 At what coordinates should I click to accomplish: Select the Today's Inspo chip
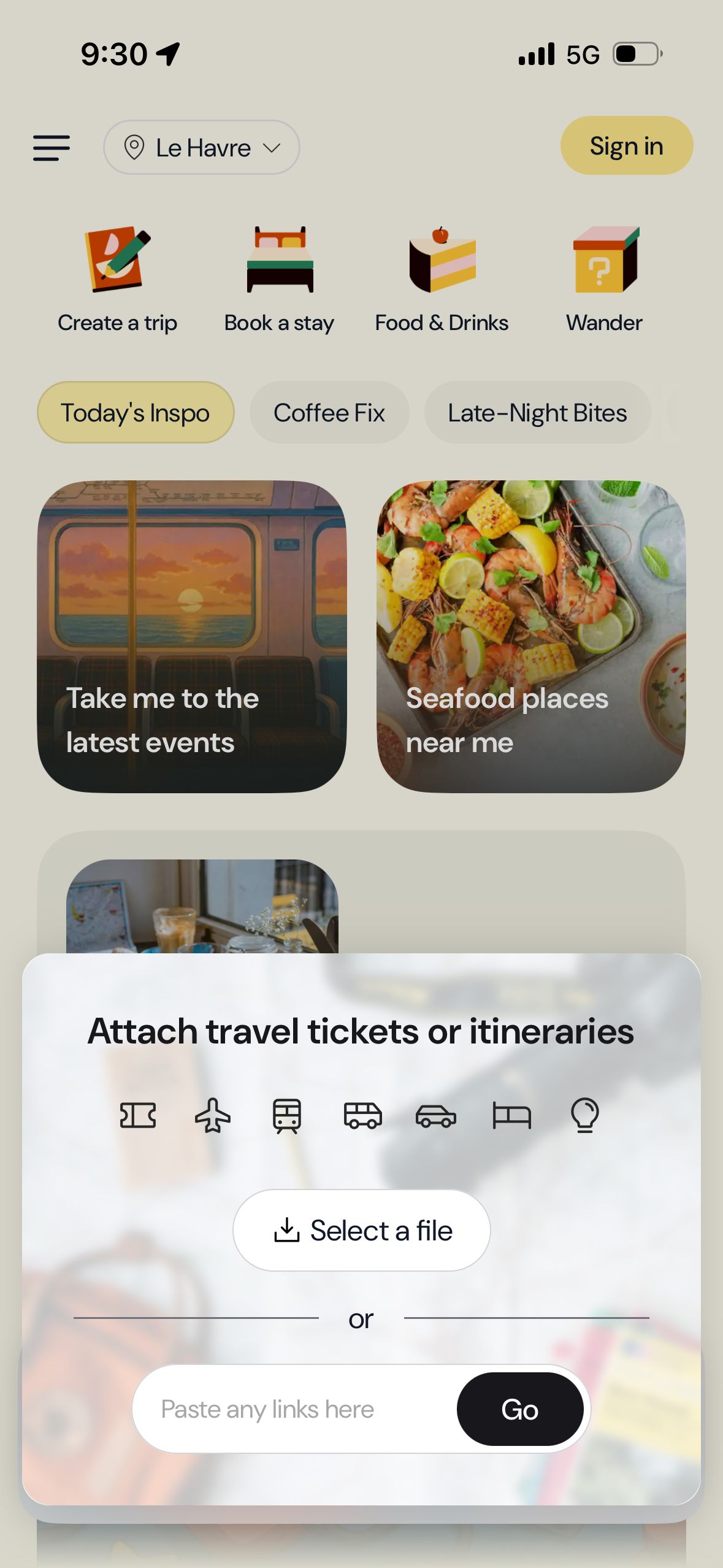coord(136,413)
